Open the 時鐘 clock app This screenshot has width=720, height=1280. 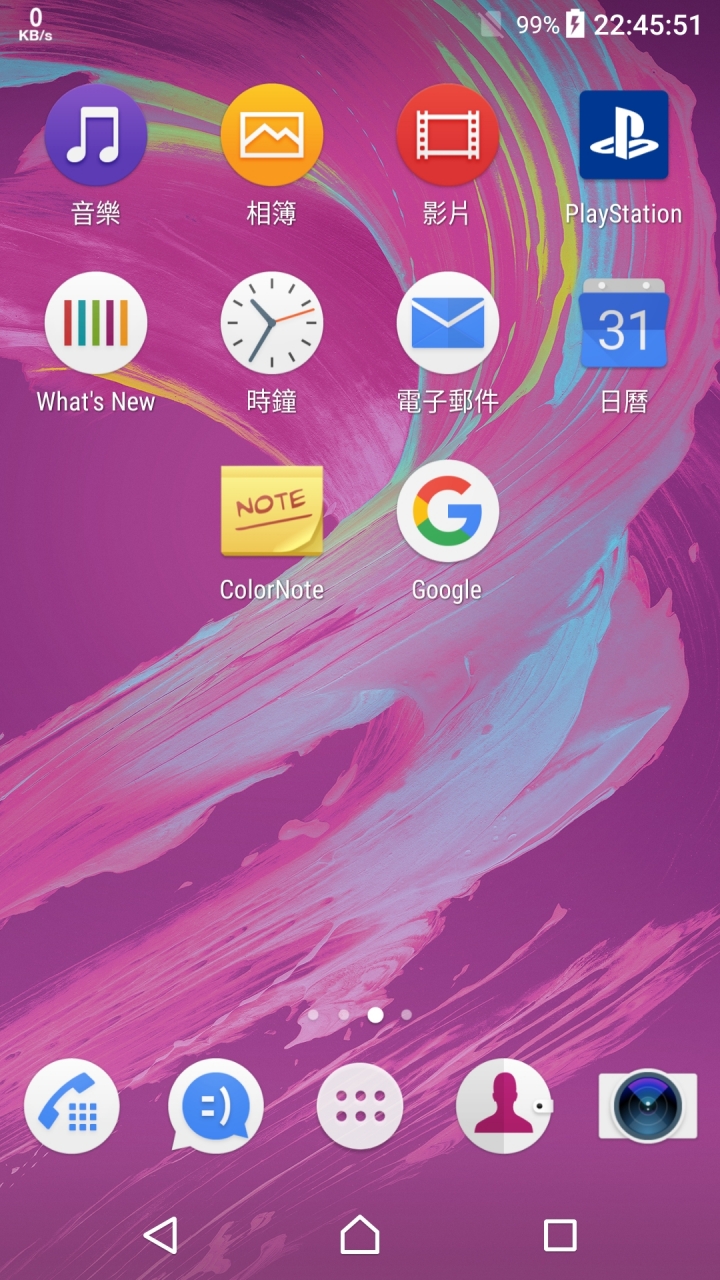click(x=272, y=323)
